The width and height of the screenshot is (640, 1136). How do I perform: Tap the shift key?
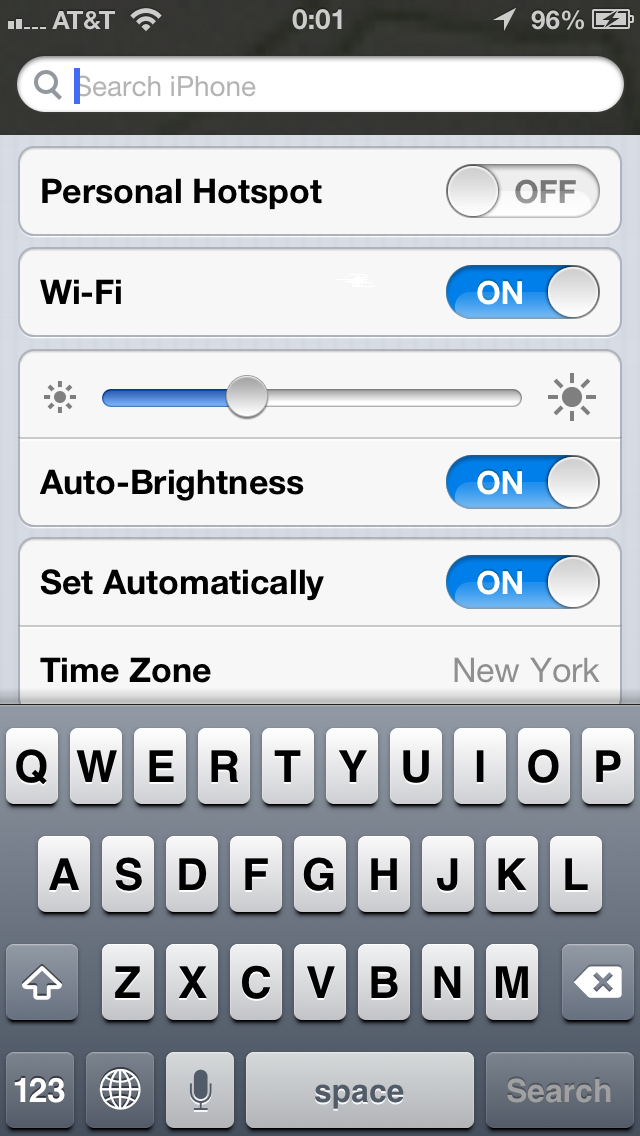tap(42, 982)
